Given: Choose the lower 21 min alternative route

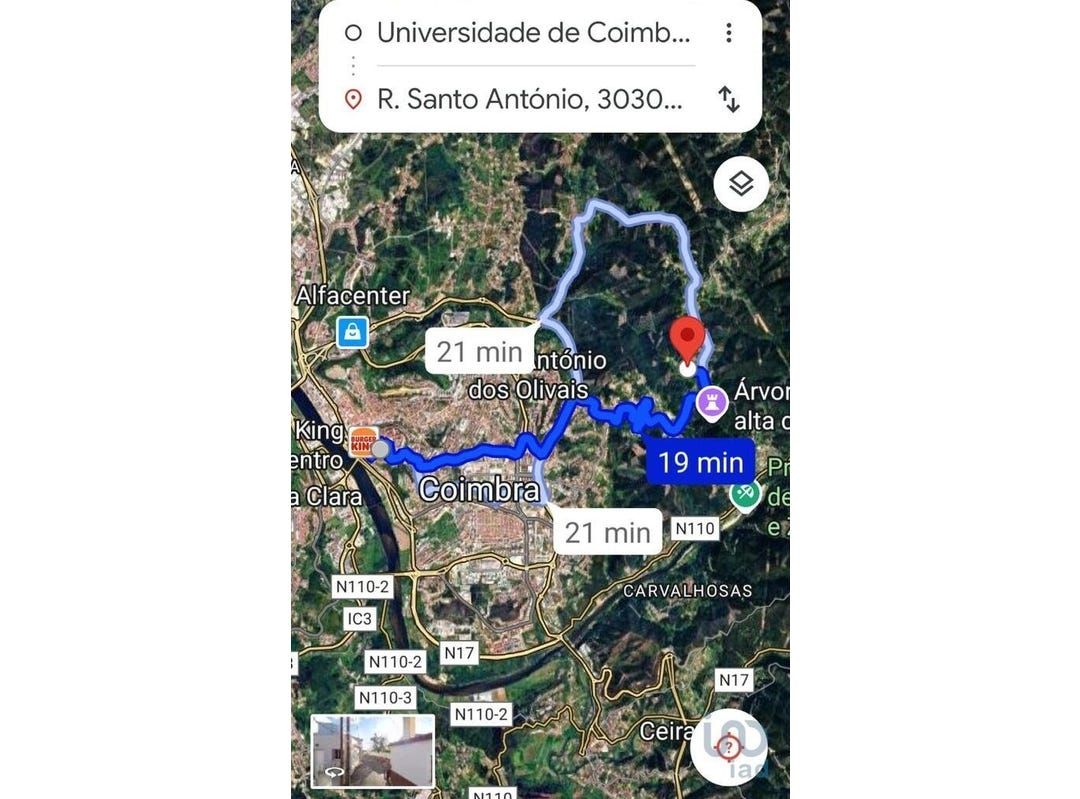Looking at the screenshot, I should click(607, 532).
